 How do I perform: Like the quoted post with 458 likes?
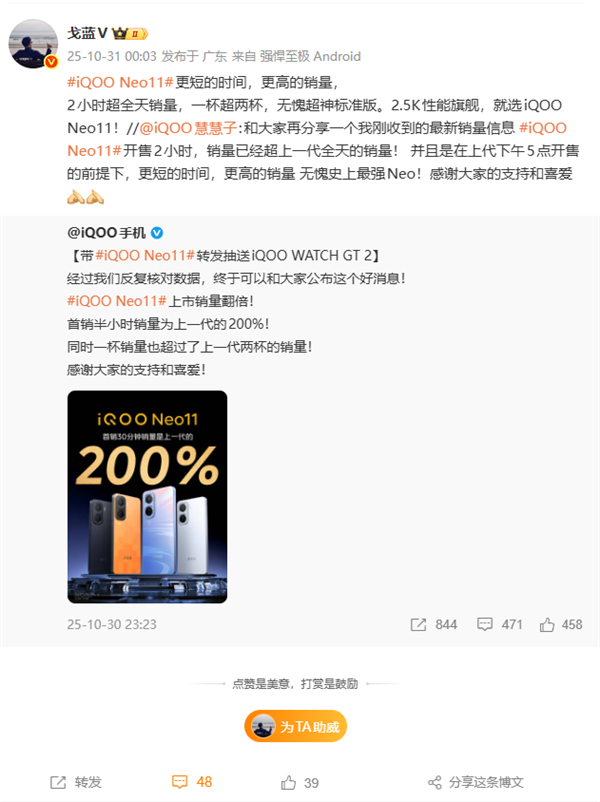pyautogui.click(x=560, y=624)
